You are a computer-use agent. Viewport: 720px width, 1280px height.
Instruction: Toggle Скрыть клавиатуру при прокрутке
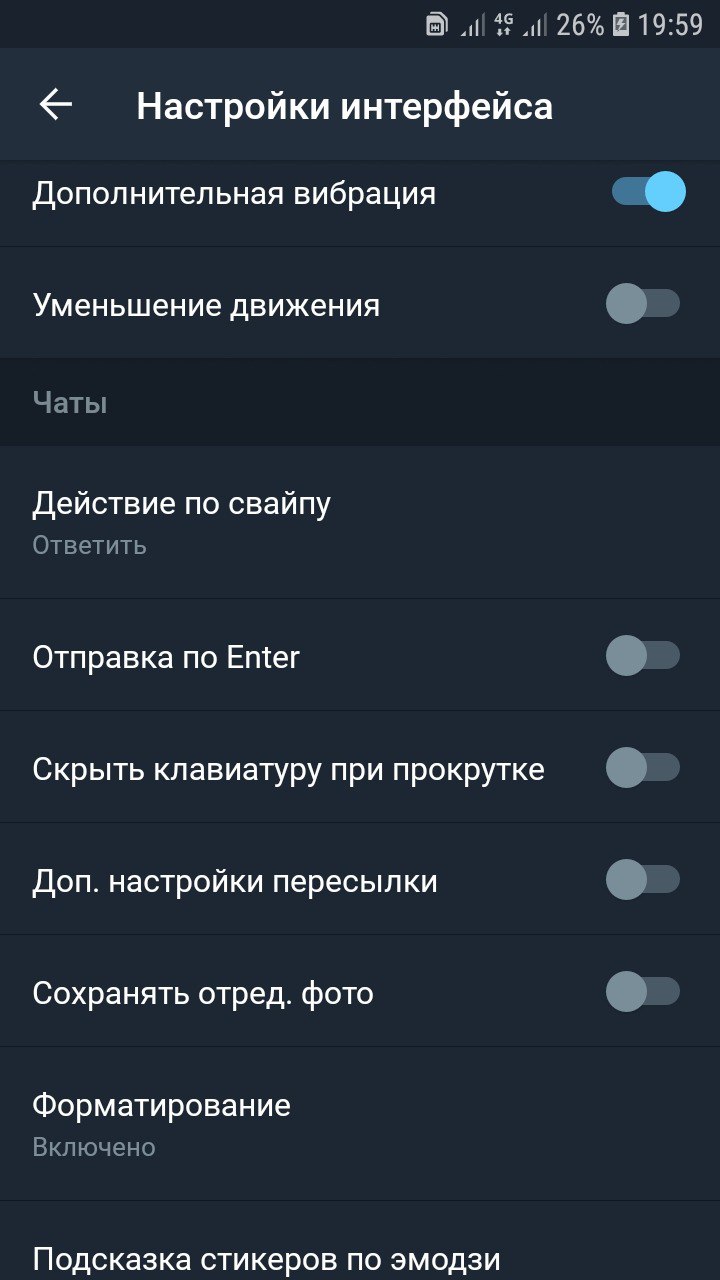[x=643, y=767]
